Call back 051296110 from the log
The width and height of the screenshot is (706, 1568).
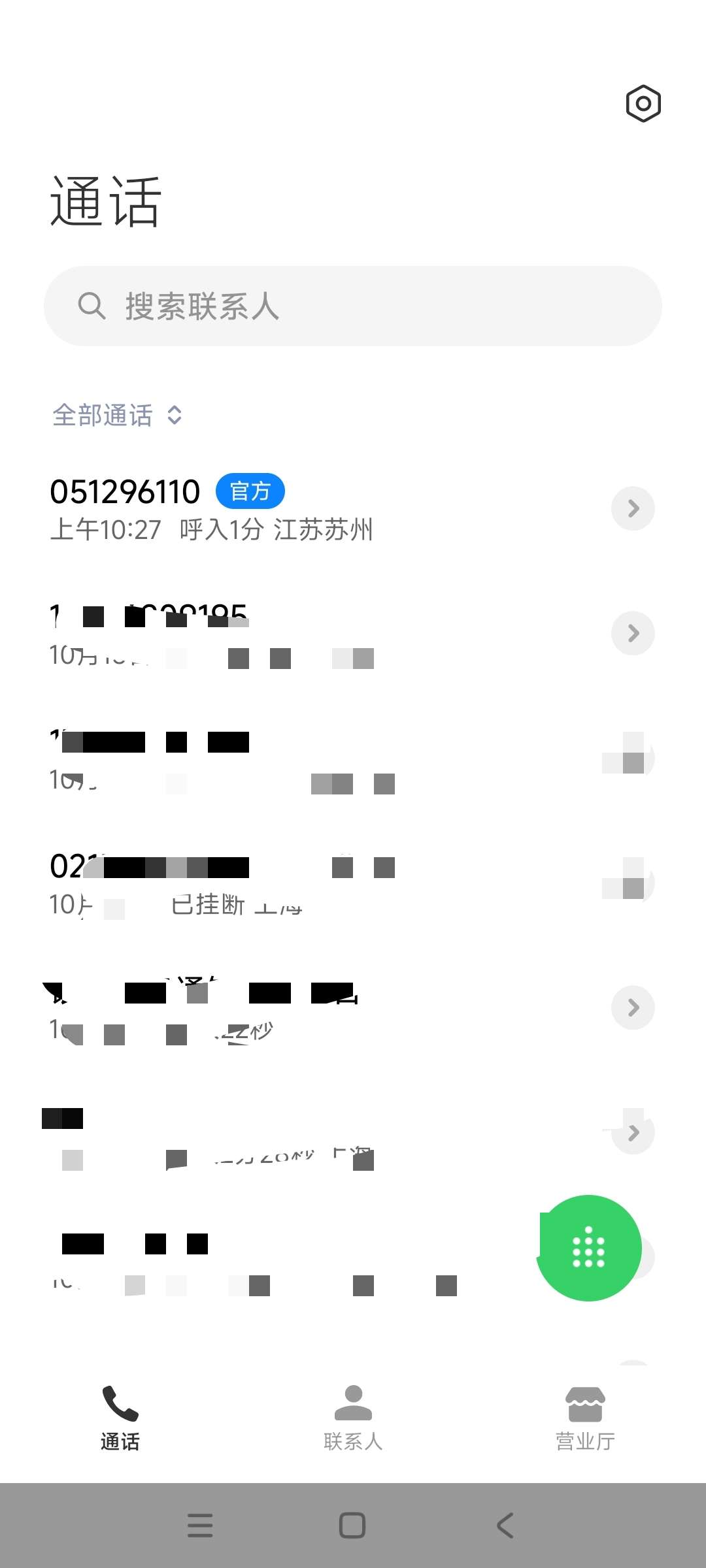261,510
